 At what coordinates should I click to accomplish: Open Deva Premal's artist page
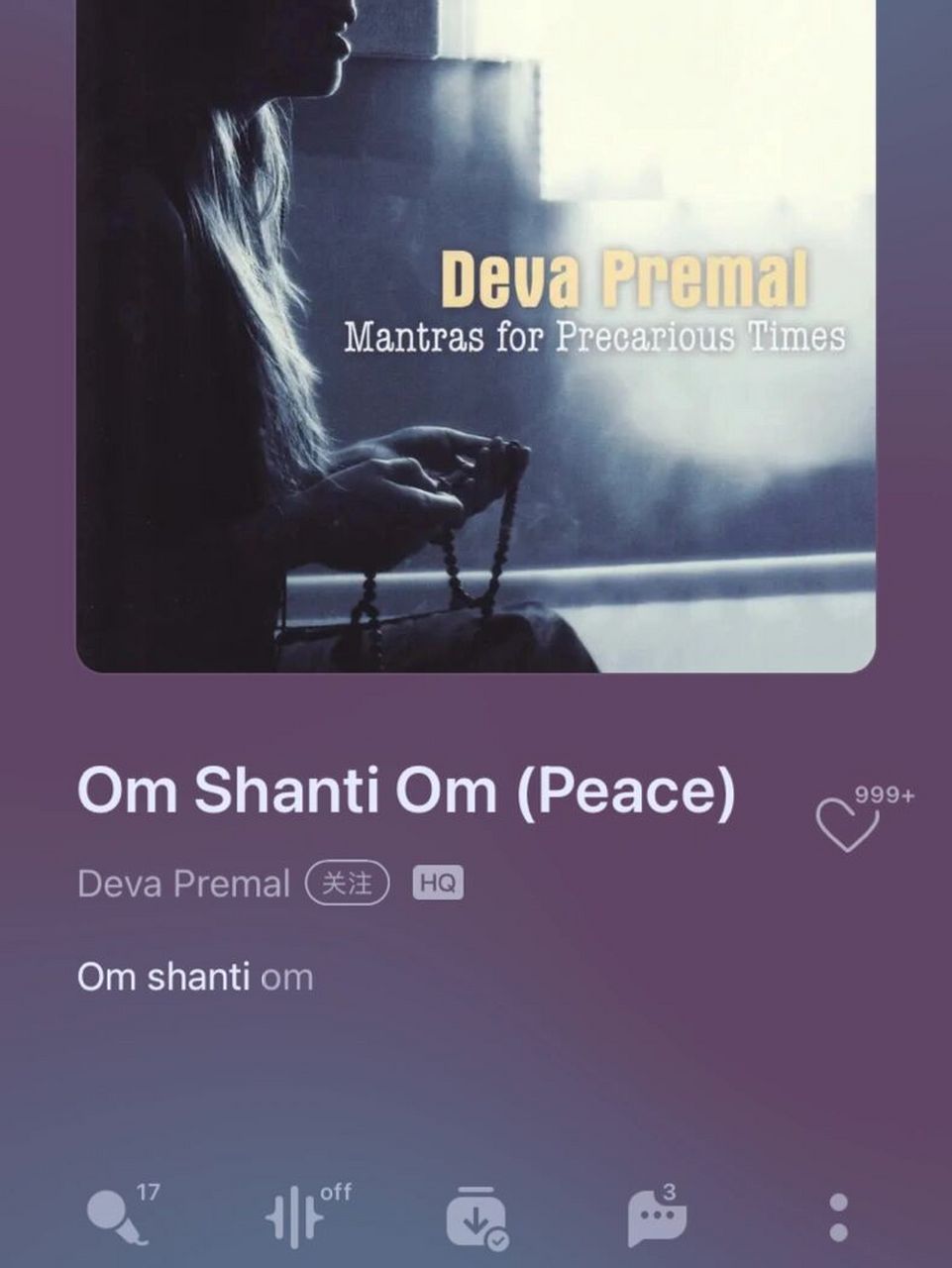point(181,883)
